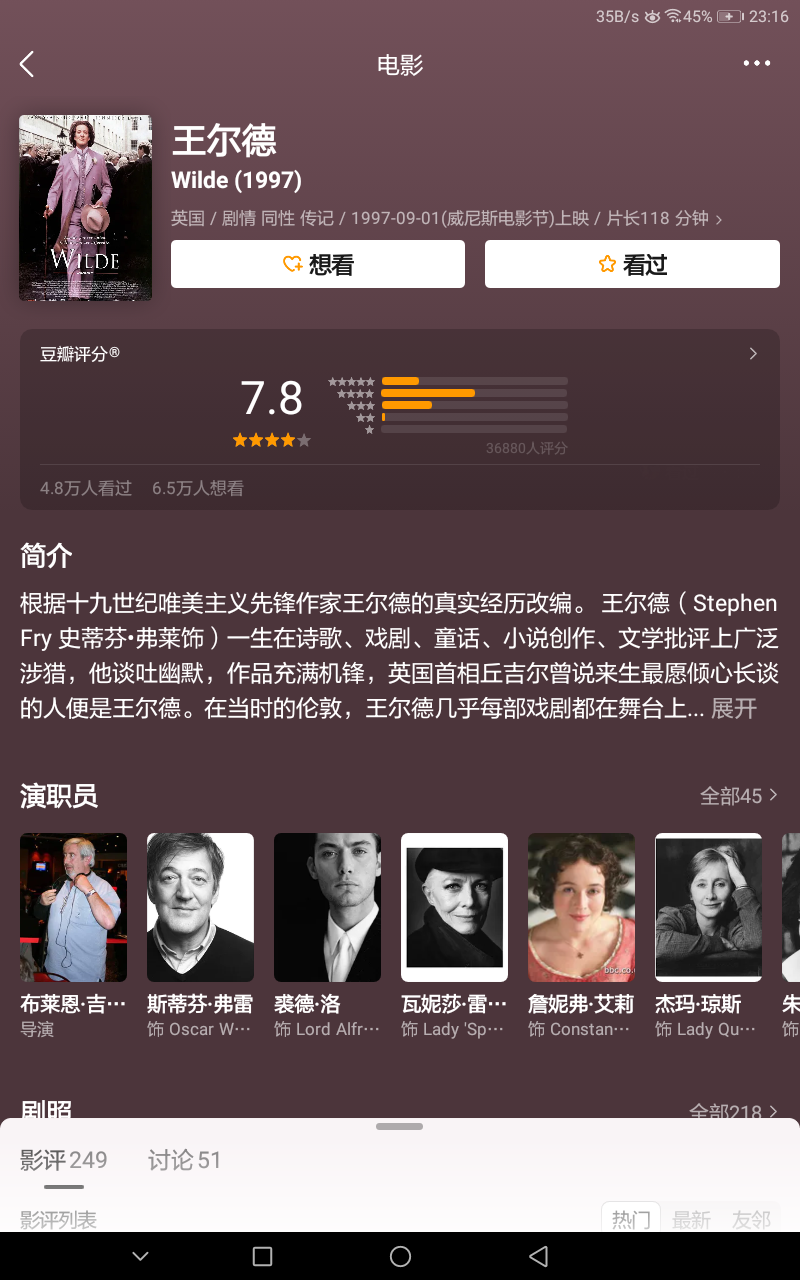Switch to the 影评 249 tab
This screenshot has height=1280, width=800.
pos(64,1160)
